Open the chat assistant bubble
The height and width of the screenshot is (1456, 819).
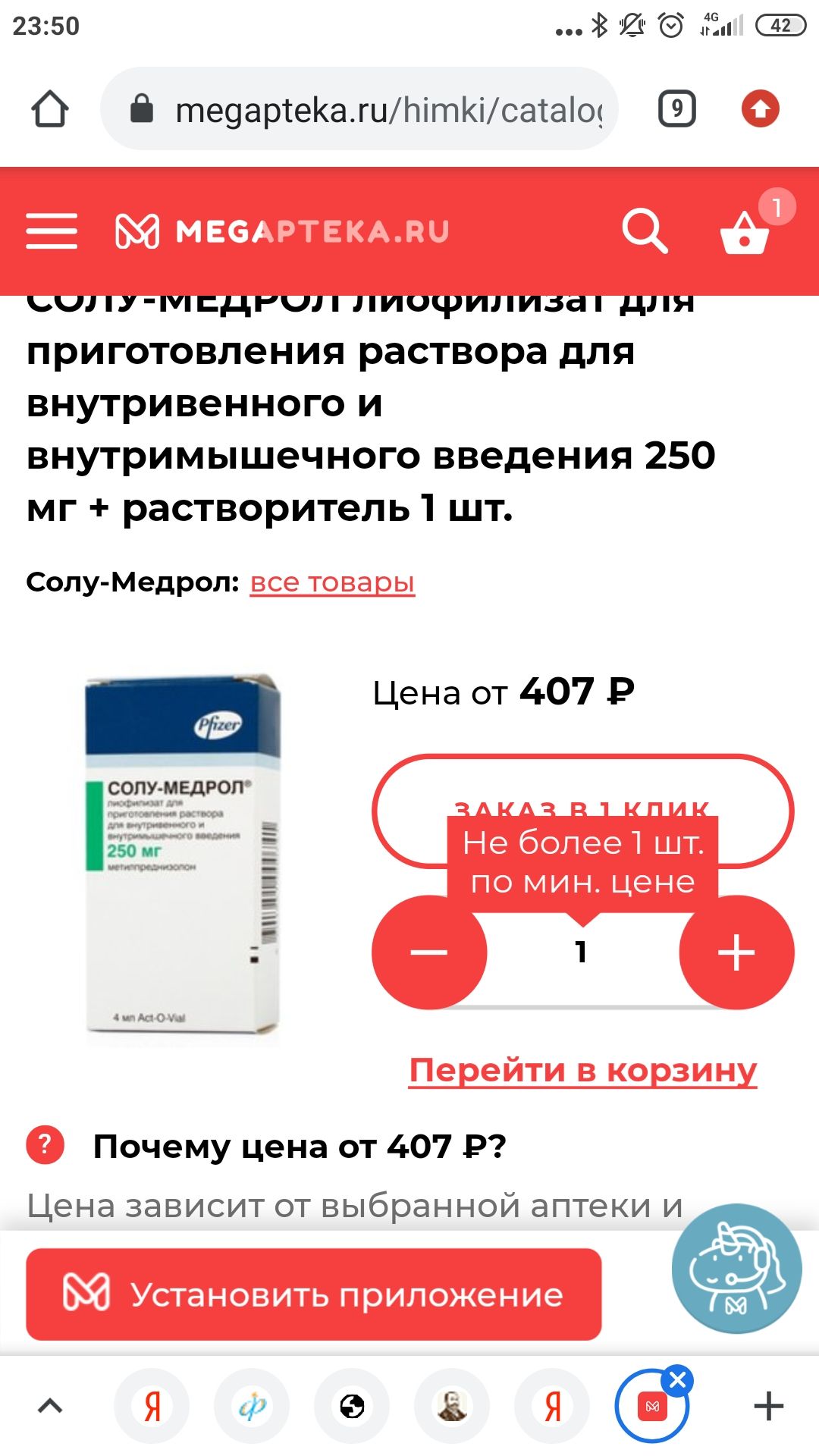(x=736, y=1269)
